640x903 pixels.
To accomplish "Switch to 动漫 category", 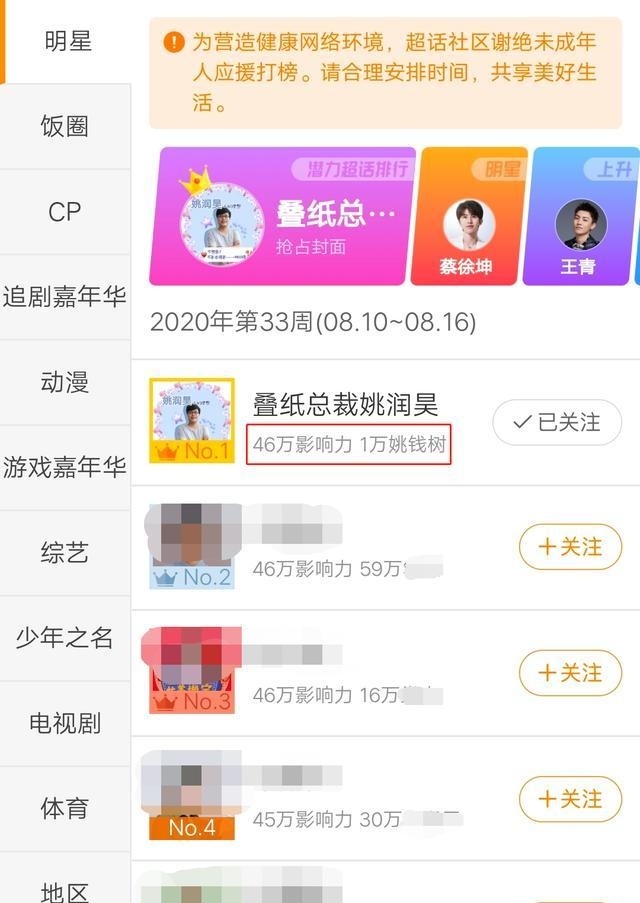I will click(65, 382).
